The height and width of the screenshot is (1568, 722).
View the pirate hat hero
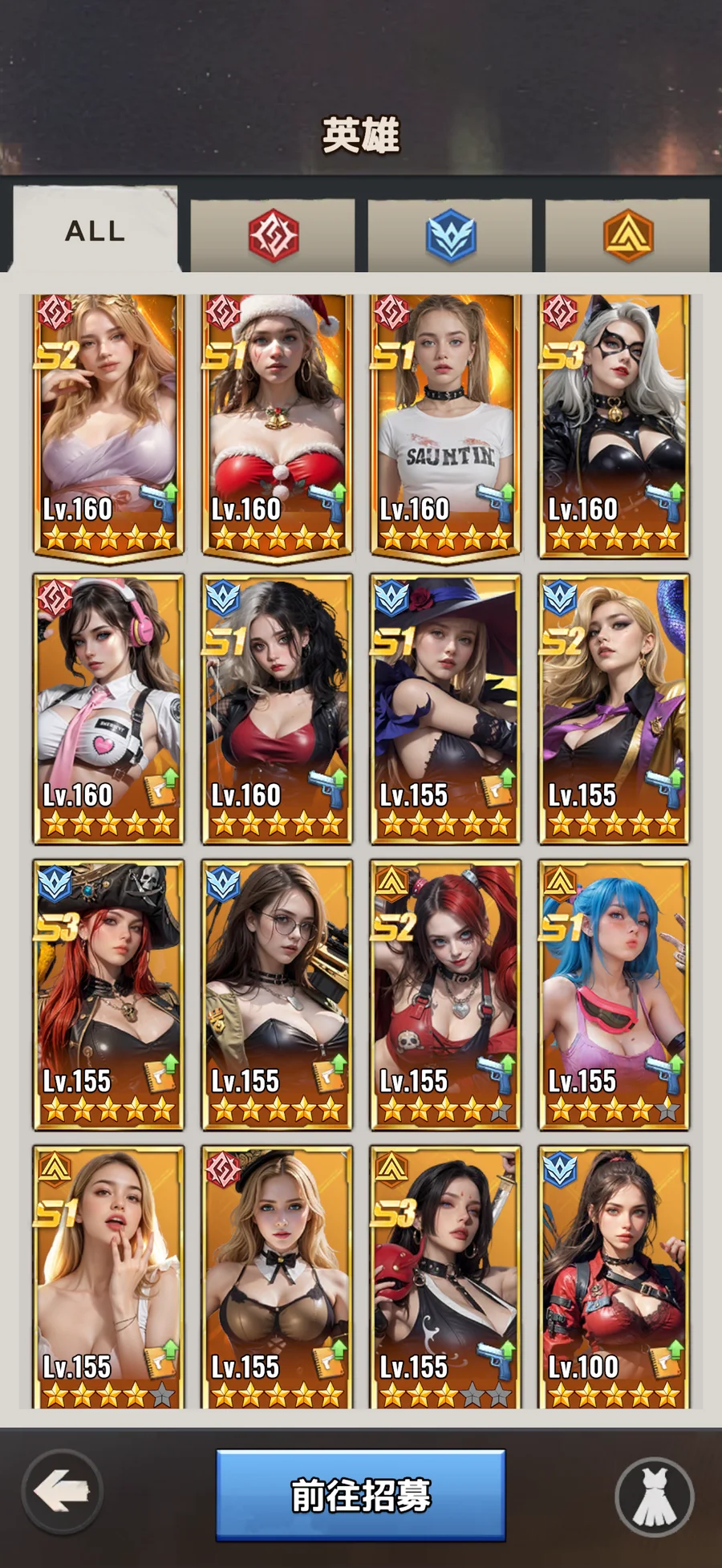pos(108,994)
